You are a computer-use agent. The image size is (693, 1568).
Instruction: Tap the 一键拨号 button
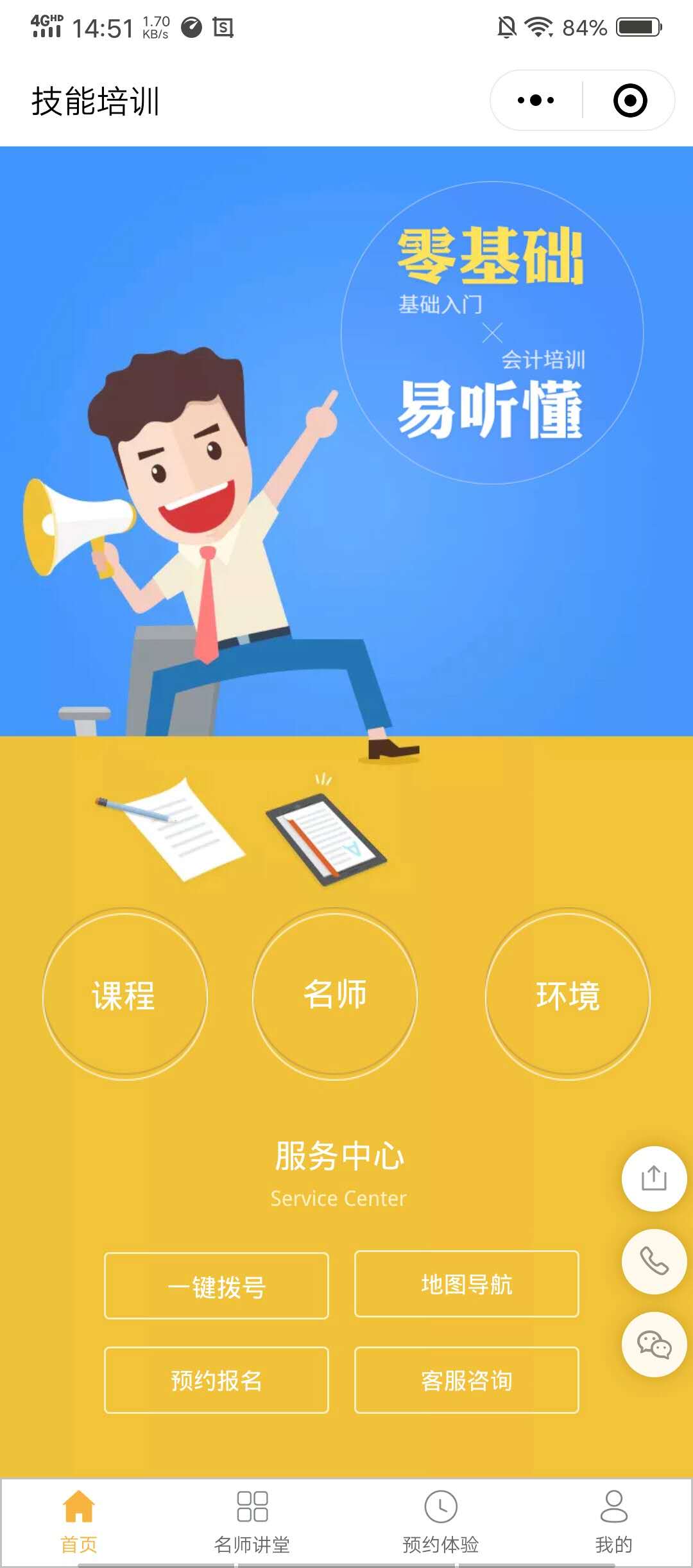pyautogui.click(x=216, y=1286)
